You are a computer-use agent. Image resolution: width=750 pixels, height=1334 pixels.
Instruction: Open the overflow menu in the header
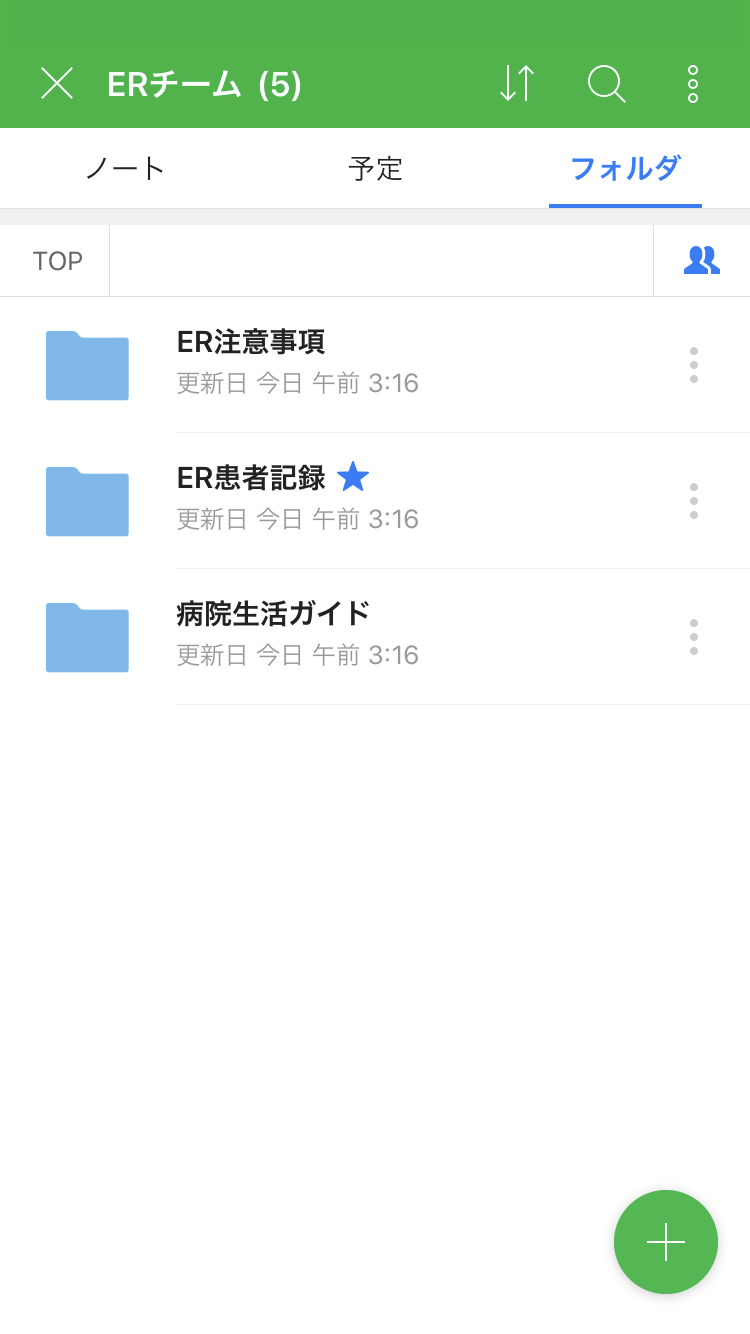pos(693,84)
